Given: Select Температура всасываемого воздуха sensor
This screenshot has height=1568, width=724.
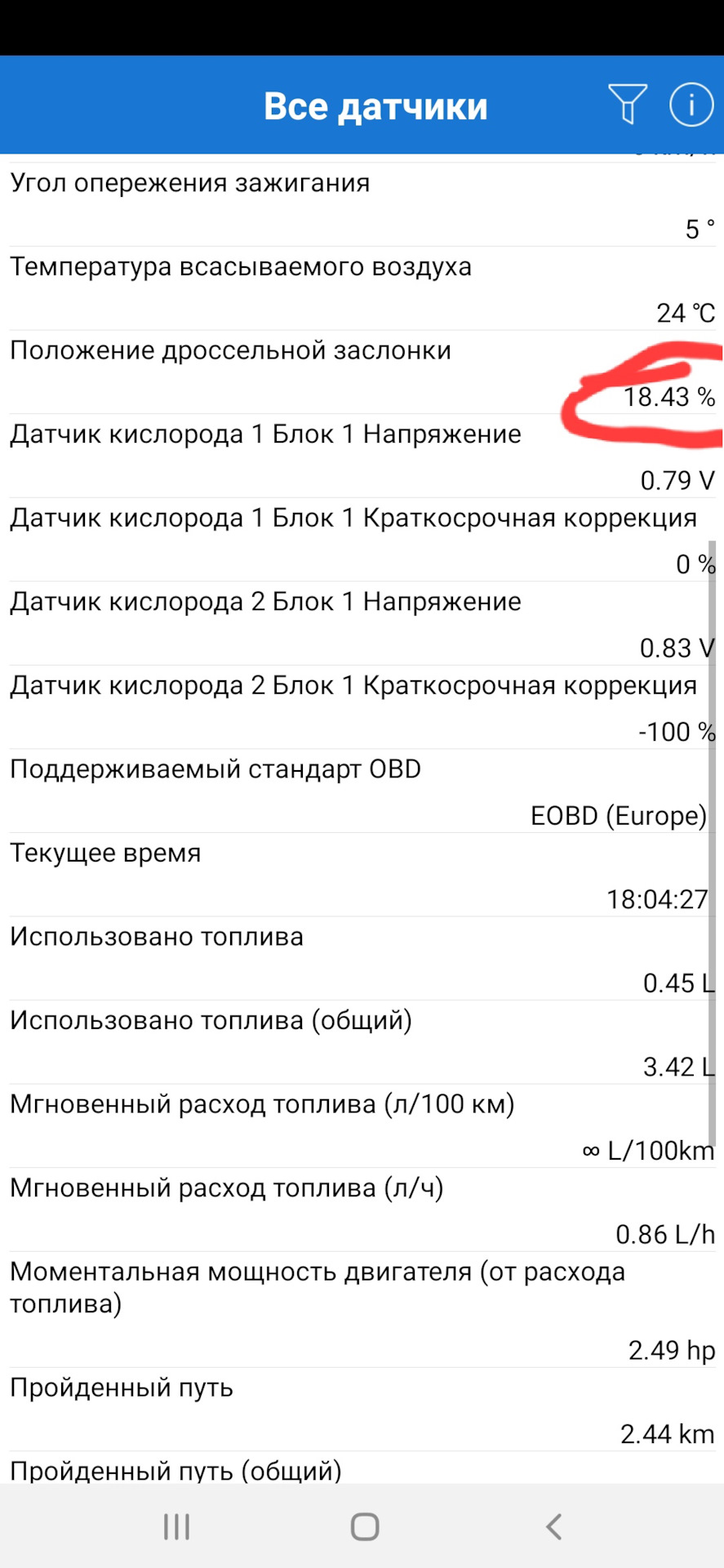Looking at the screenshot, I should coord(362,289).
